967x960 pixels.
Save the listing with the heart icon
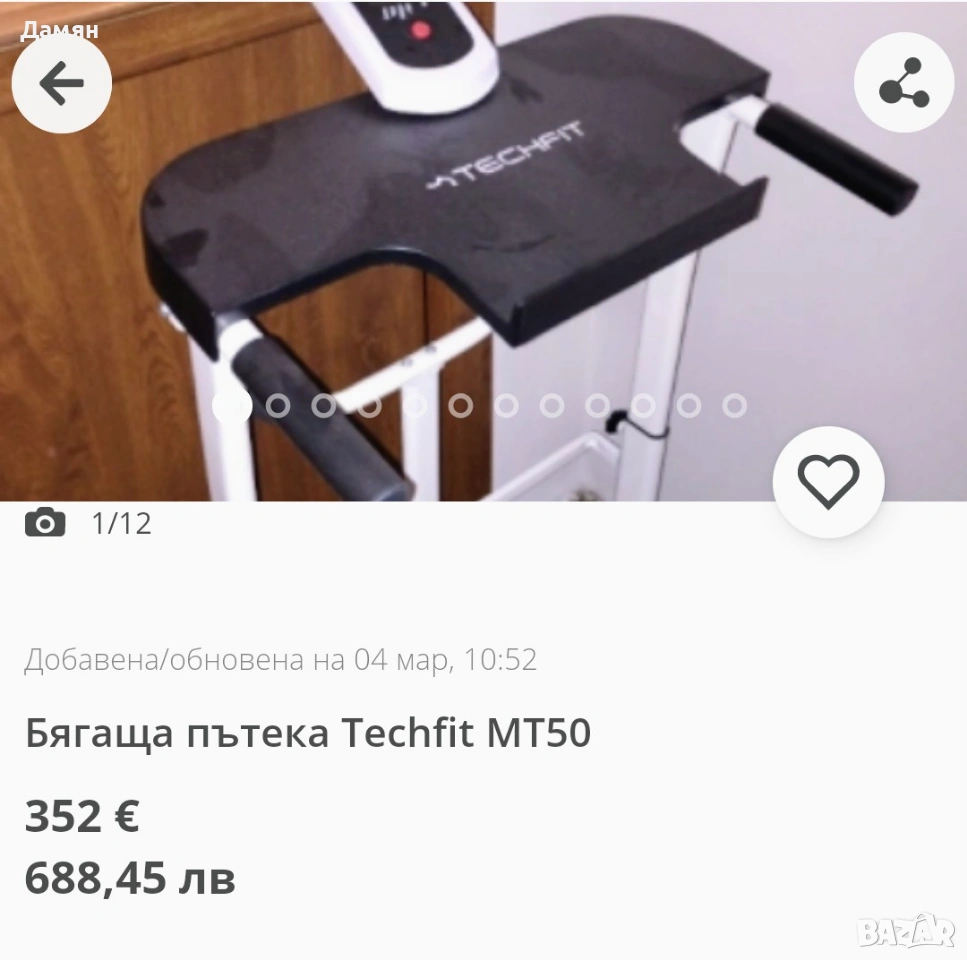click(829, 482)
